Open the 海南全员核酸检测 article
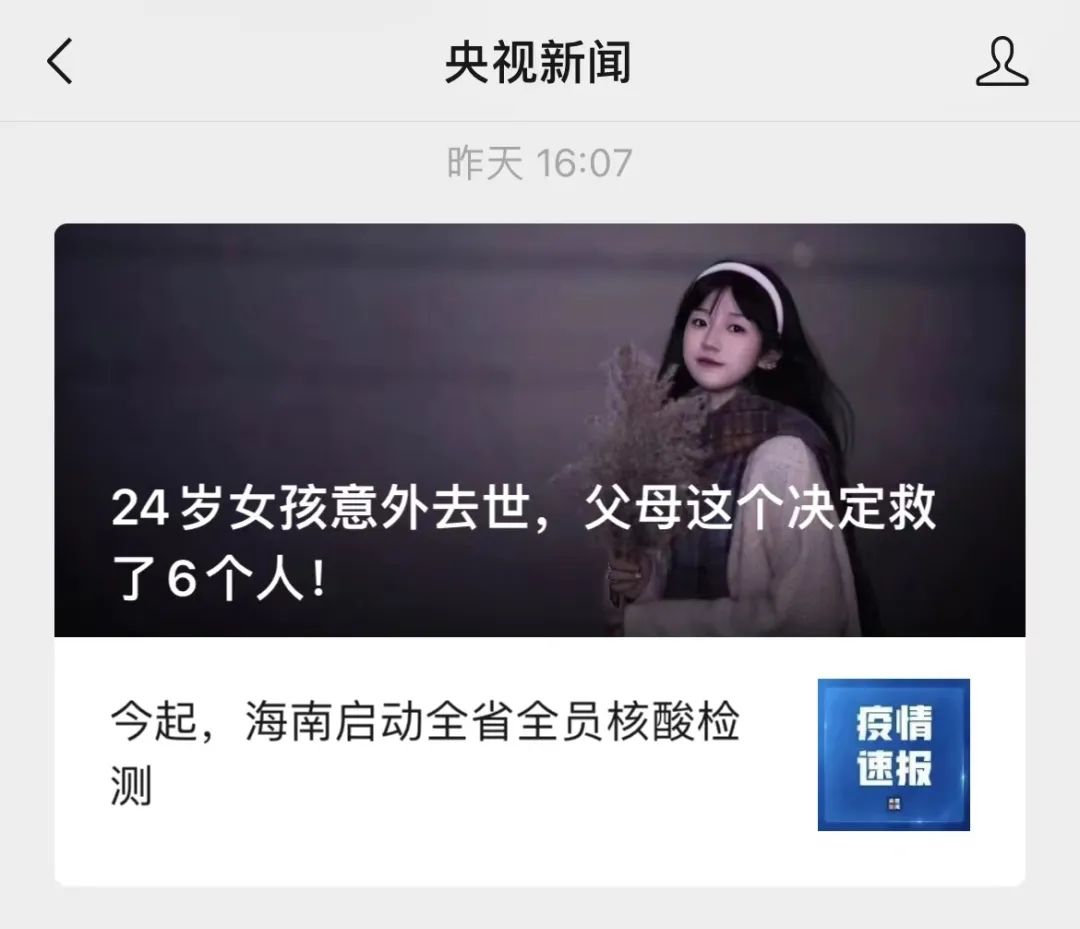This screenshot has width=1080, height=929. [x=540, y=761]
